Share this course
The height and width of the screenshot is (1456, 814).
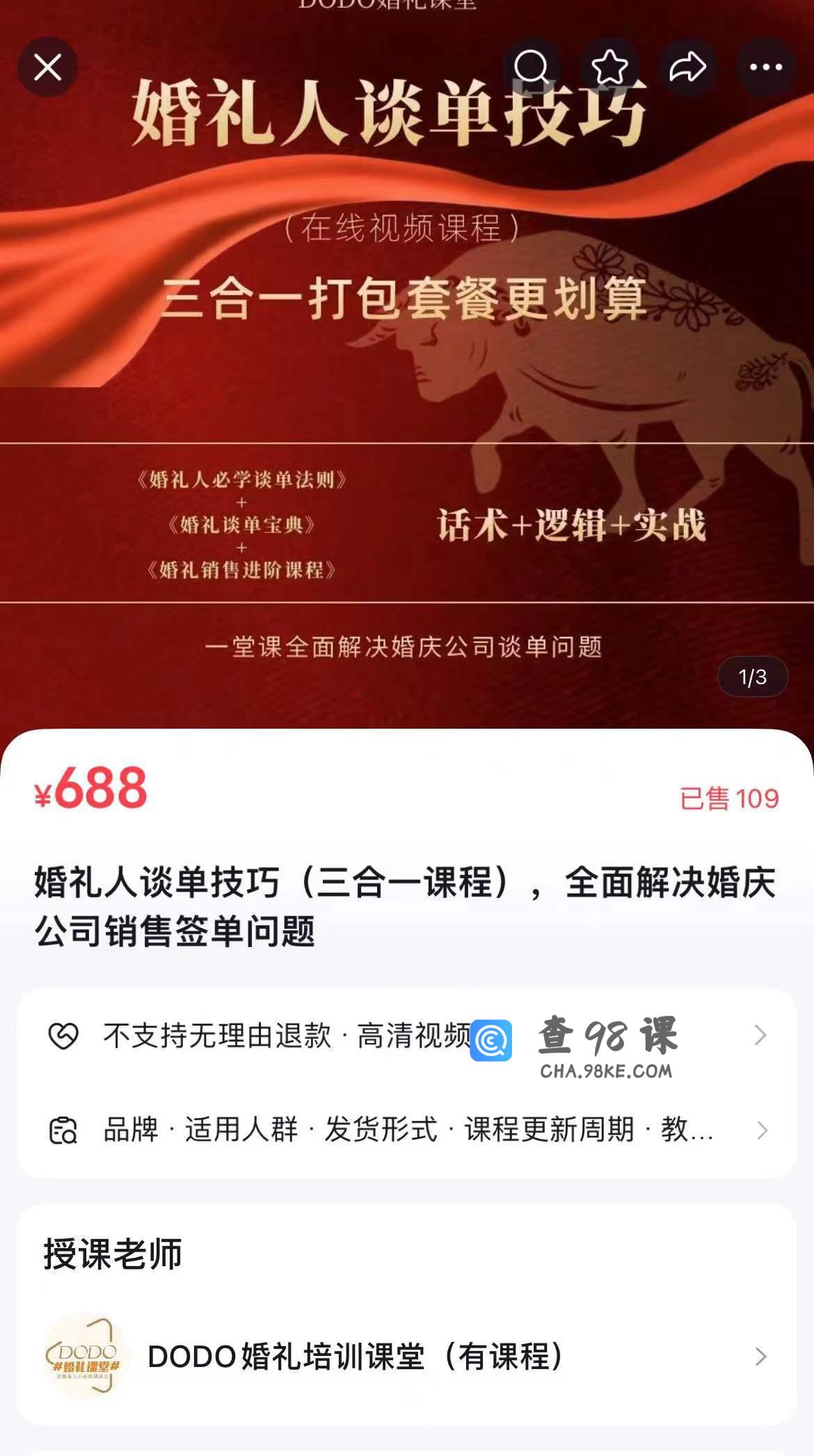(x=687, y=67)
